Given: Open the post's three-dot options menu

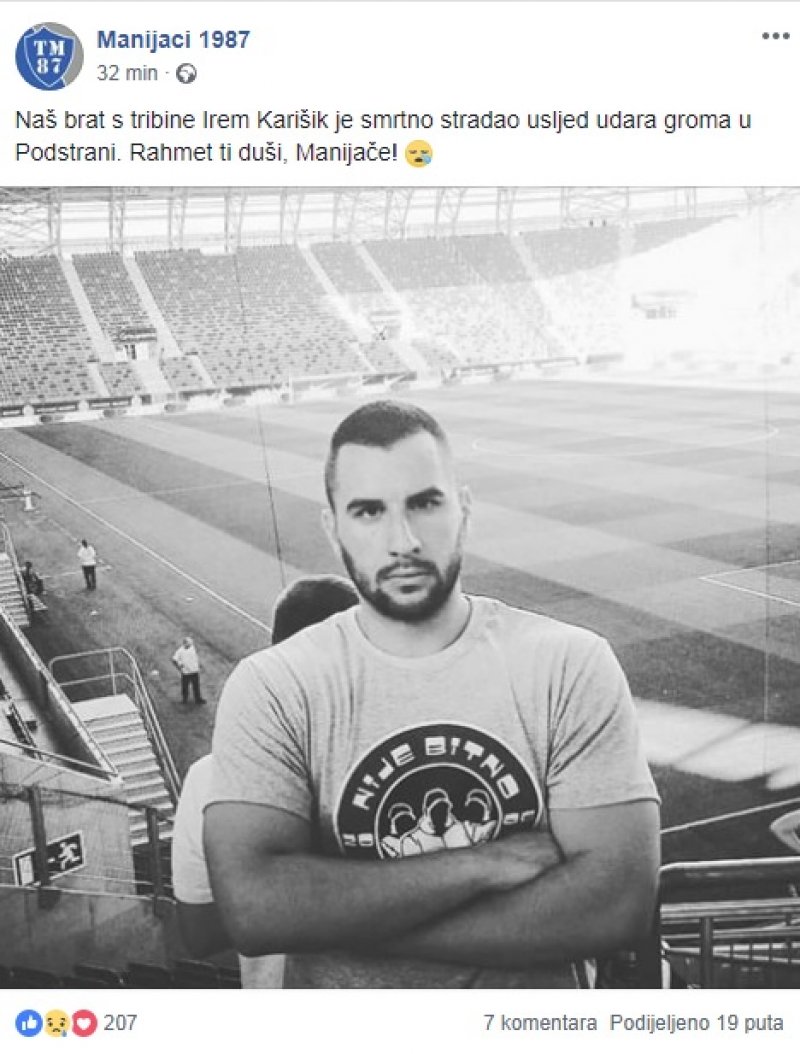Looking at the screenshot, I should coord(775,36).
